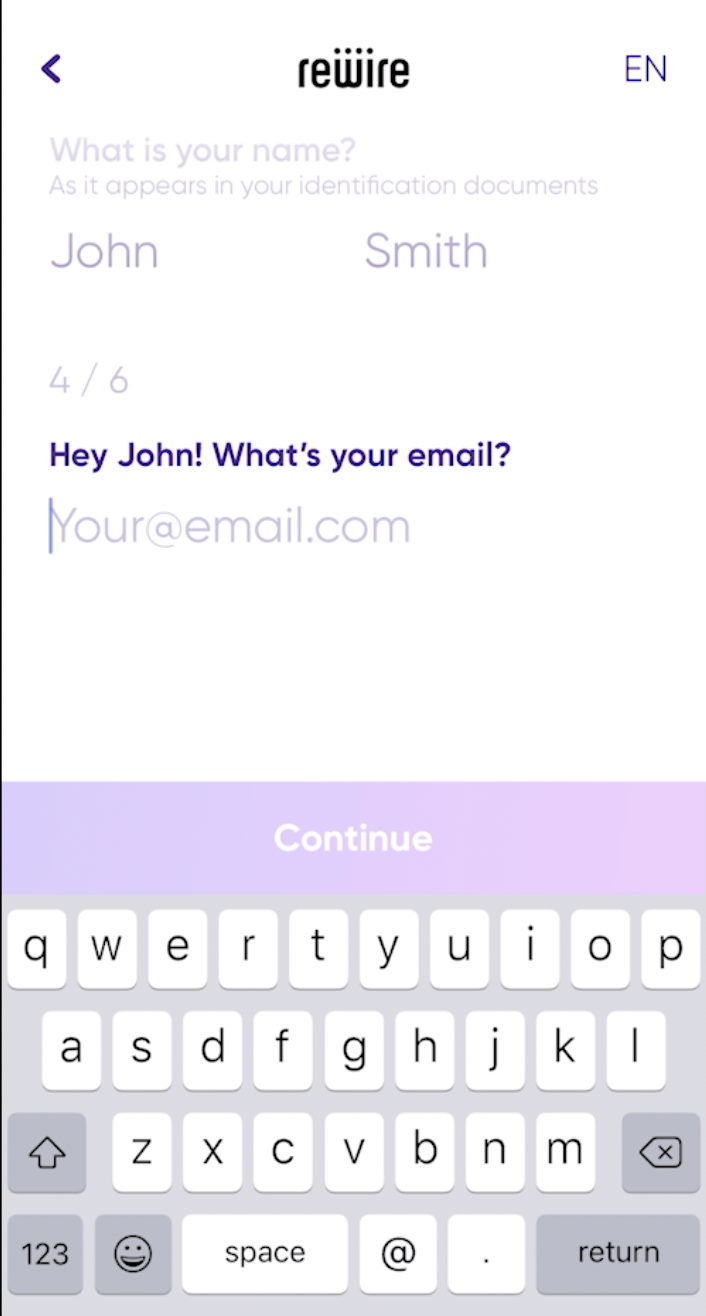Edit the first name John
The width and height of the screenshot is (706, 1316).
[105, 251]
